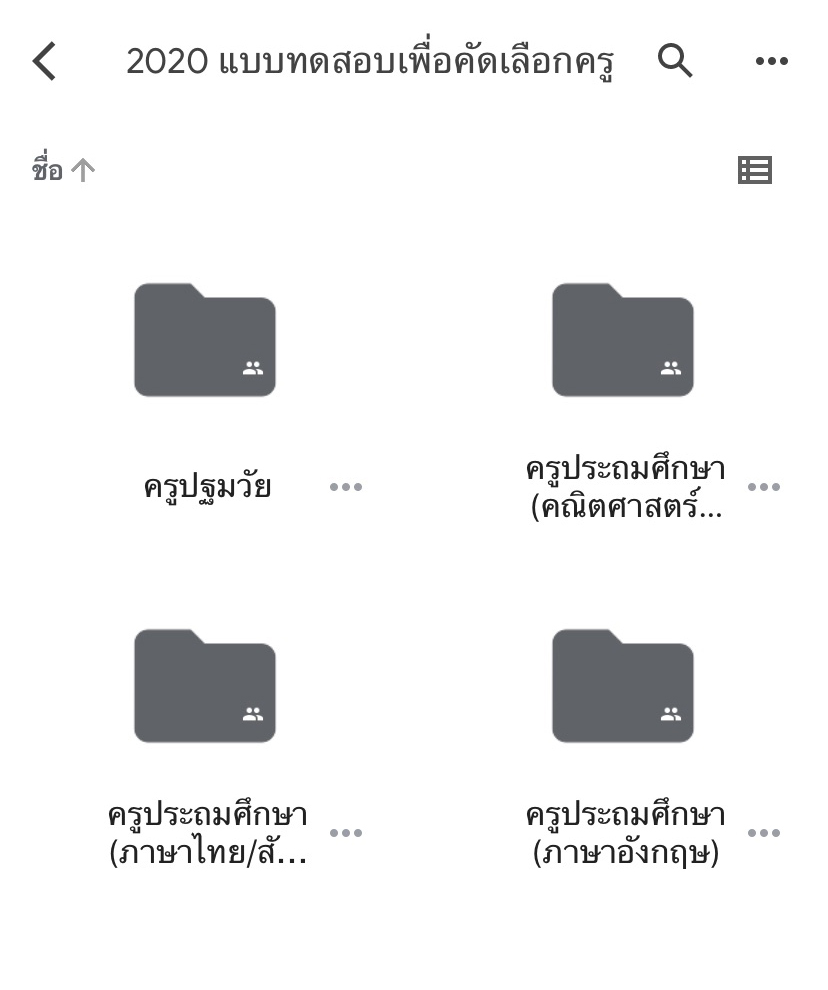828x990 pixels.
Task: Switch to list view layout
Action: click(x=755, y=171)
